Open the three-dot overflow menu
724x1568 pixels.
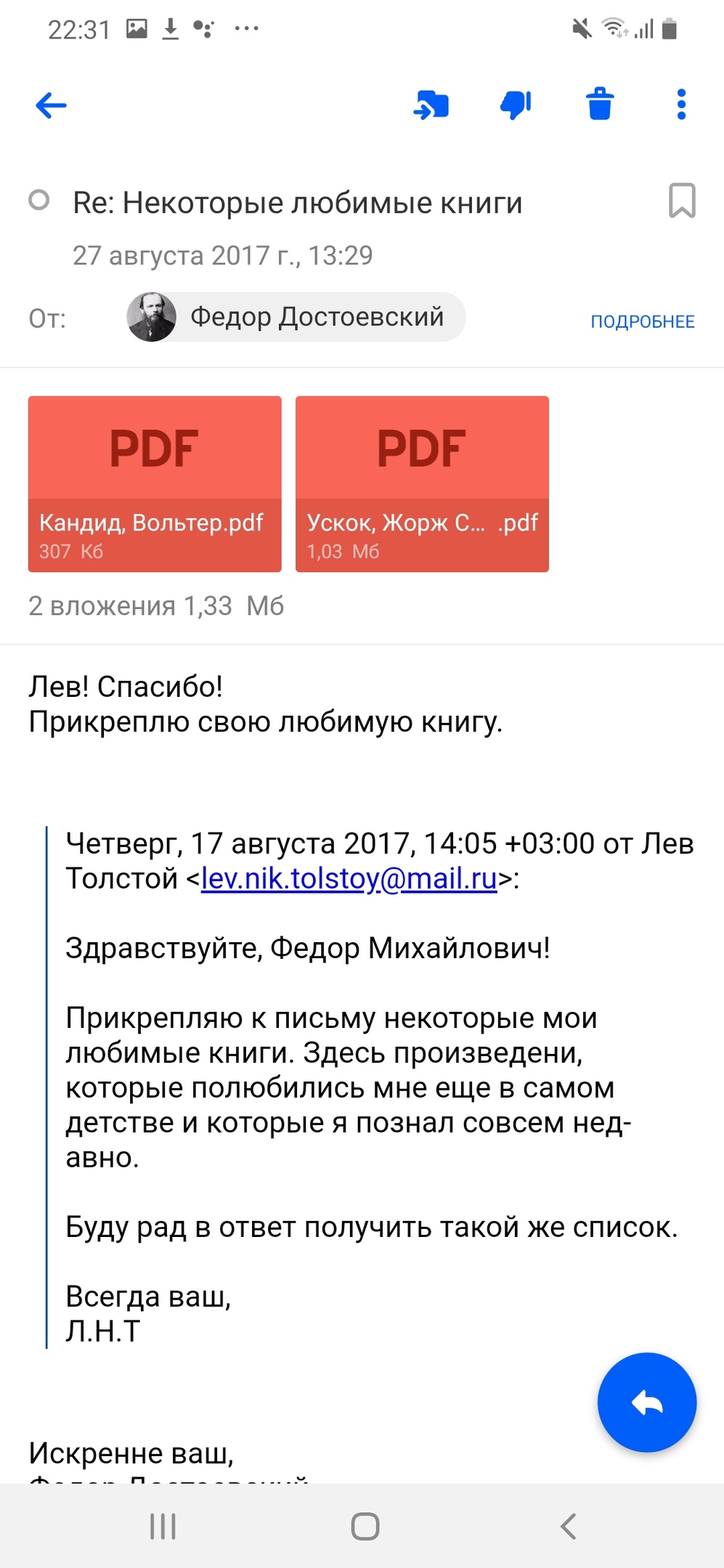[x=681, y=105]
